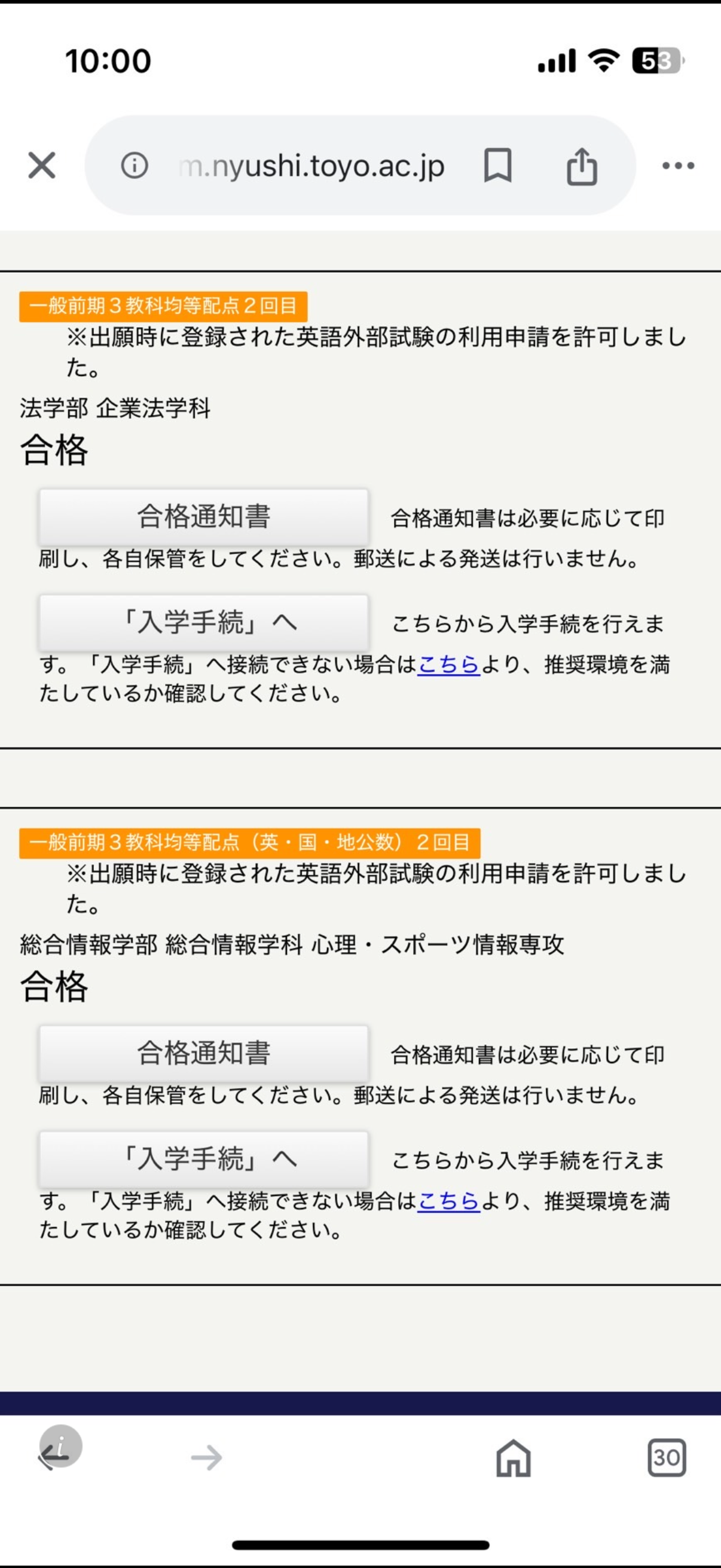Open the browser overflow menu
The image size is (721, 1568).
[678, 165]
